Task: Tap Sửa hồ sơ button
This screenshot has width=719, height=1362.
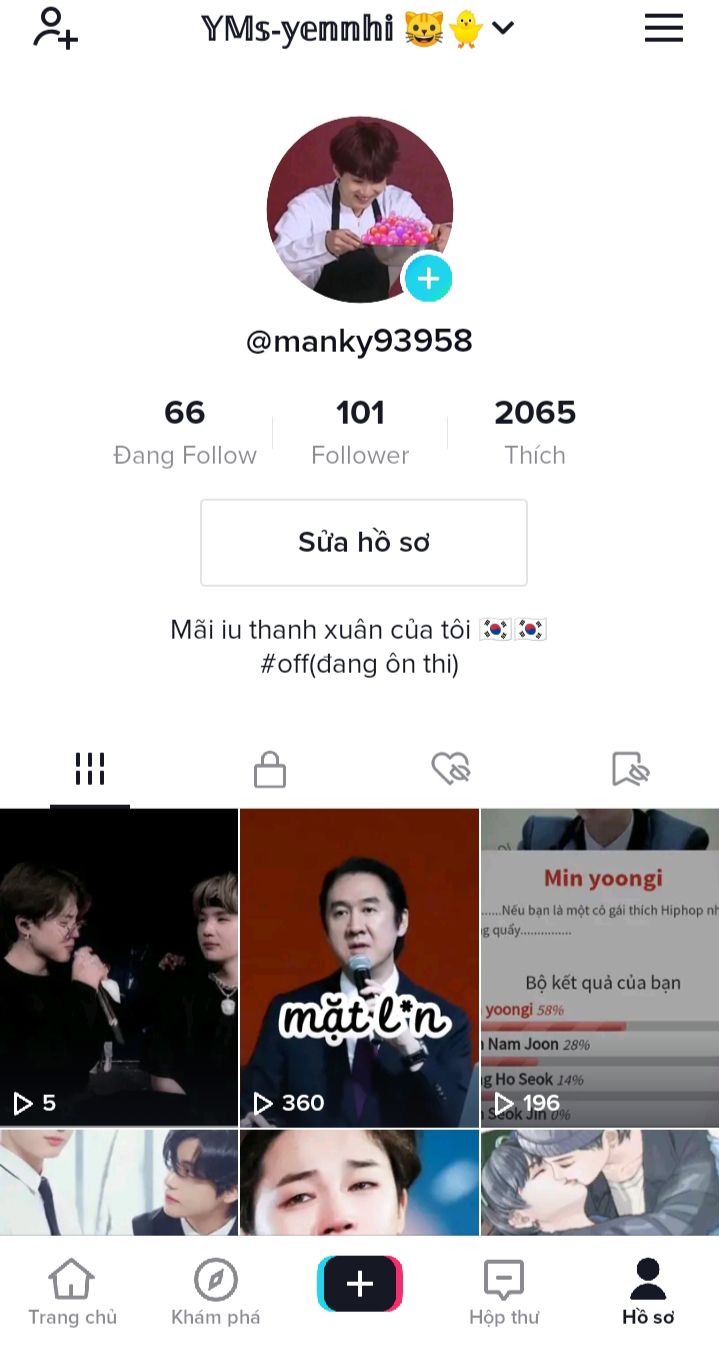Action: pos(364,542)
